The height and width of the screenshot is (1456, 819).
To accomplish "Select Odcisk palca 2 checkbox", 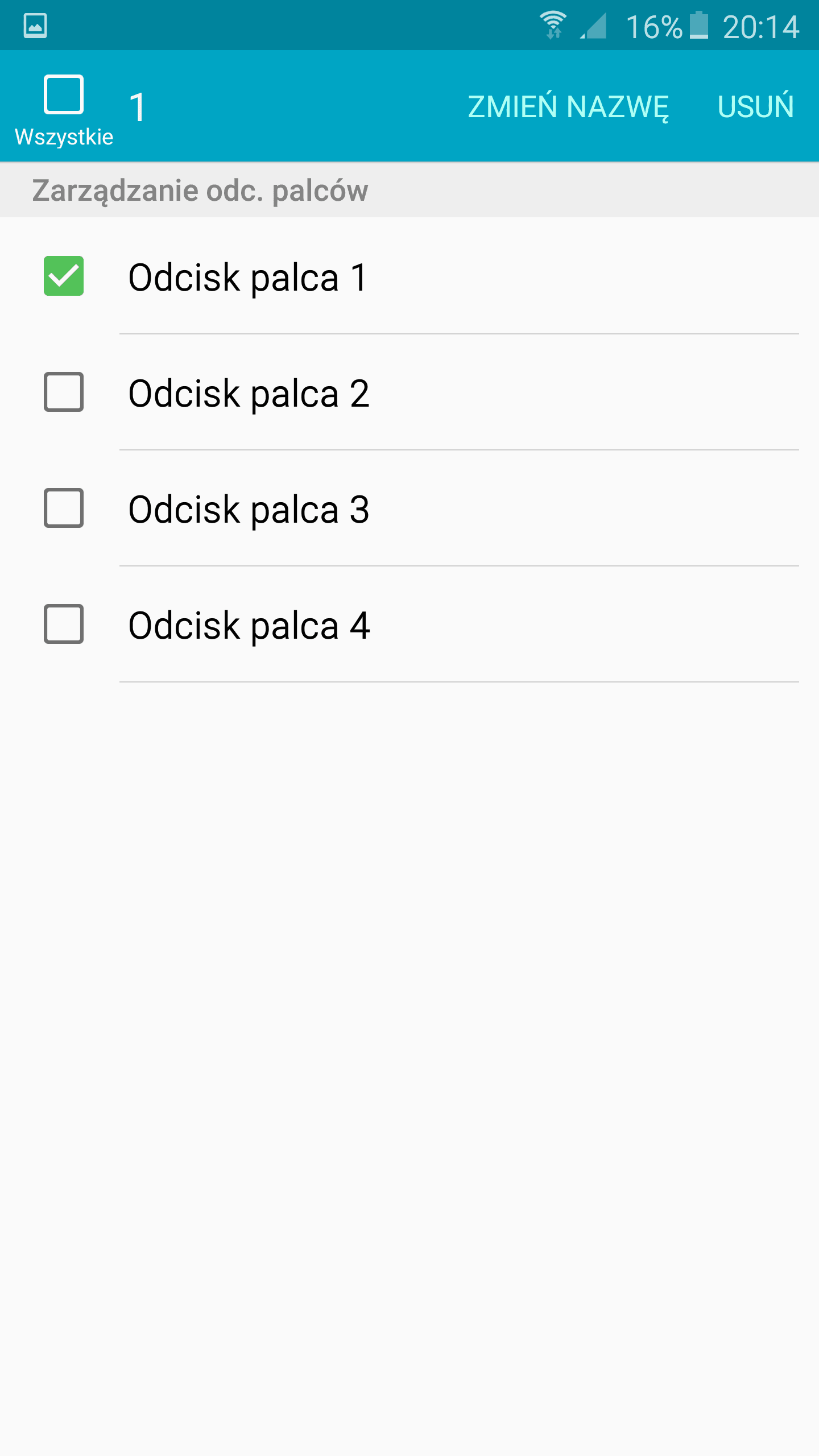I will pyautogui.click(x=64, y=392).
